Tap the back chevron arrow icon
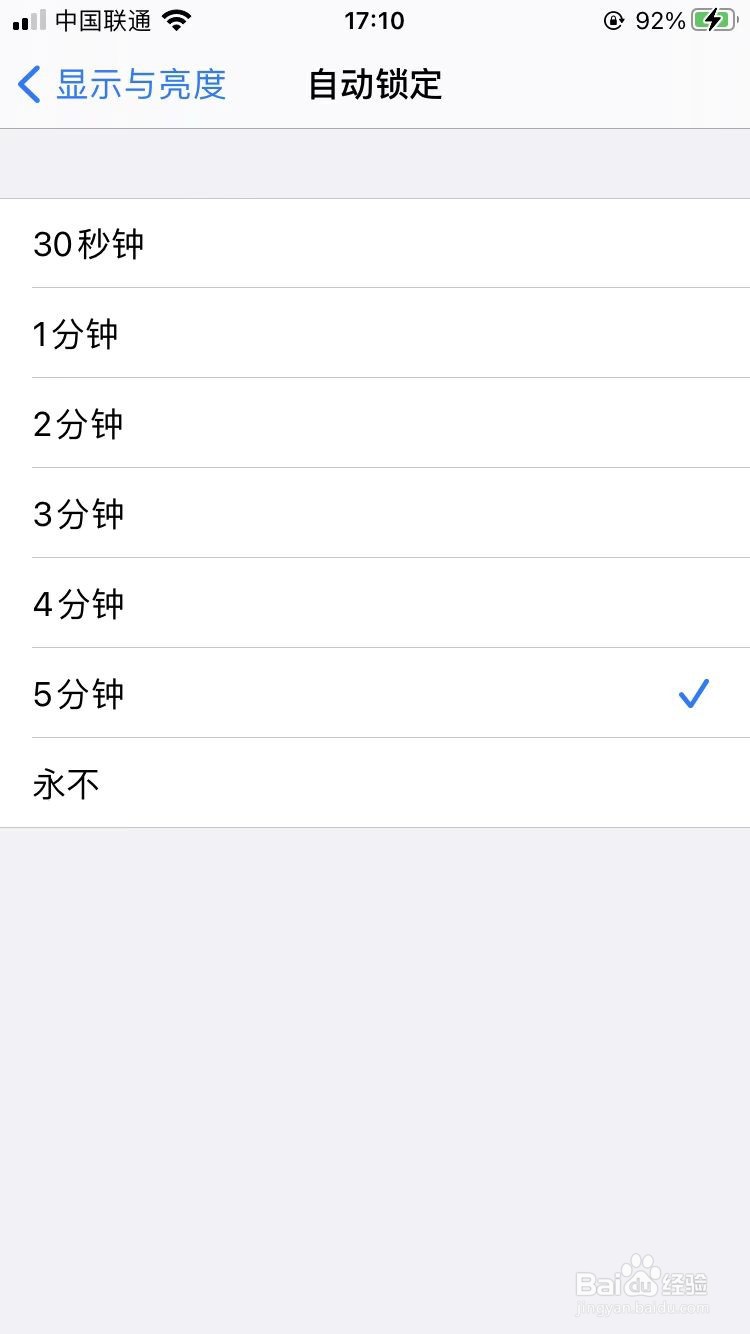Image resolution: width=750 pixels, height=1334 pixels. (28, 85)
